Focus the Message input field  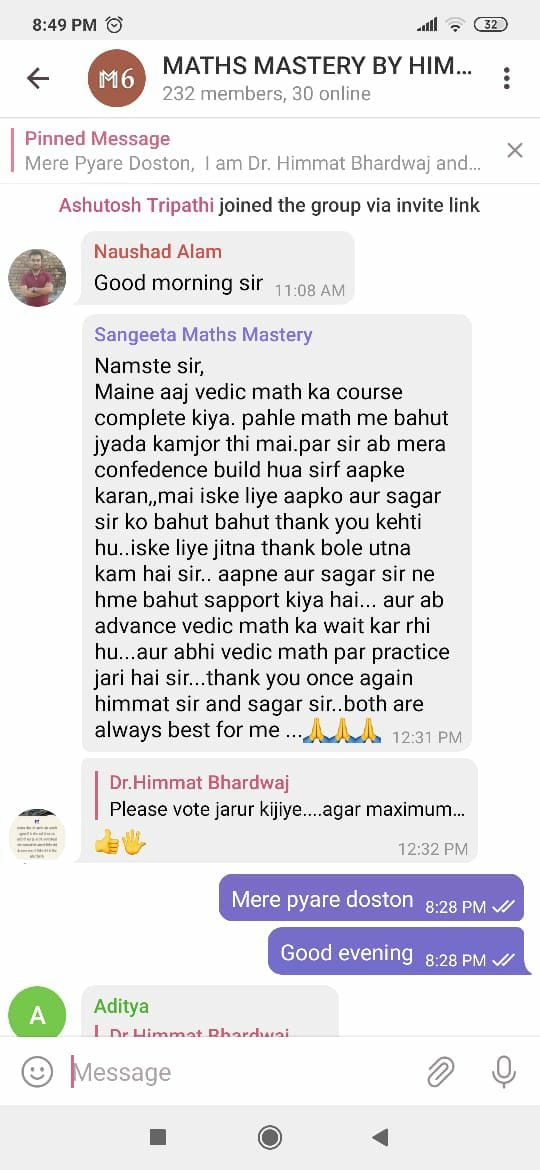(x=239, y=1072)
